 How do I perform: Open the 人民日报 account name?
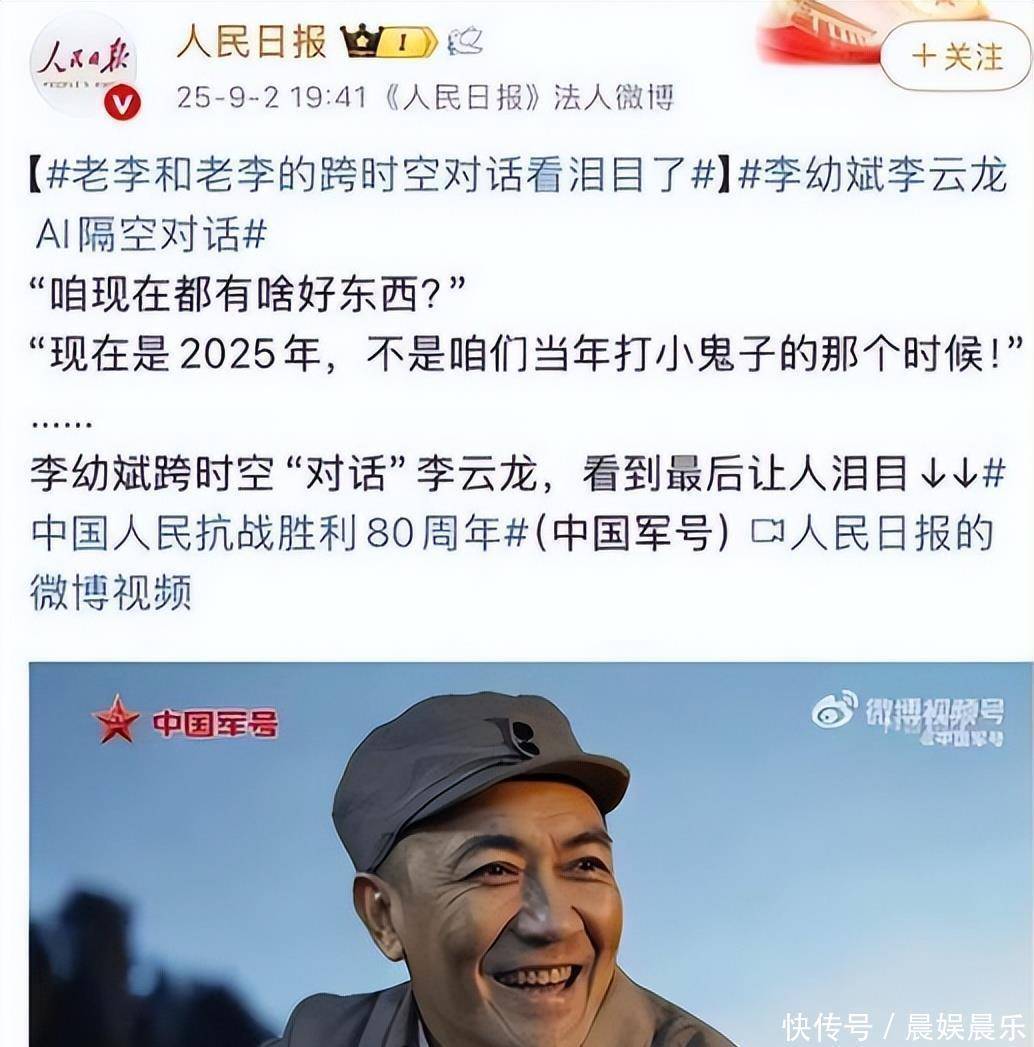(252, 41)
